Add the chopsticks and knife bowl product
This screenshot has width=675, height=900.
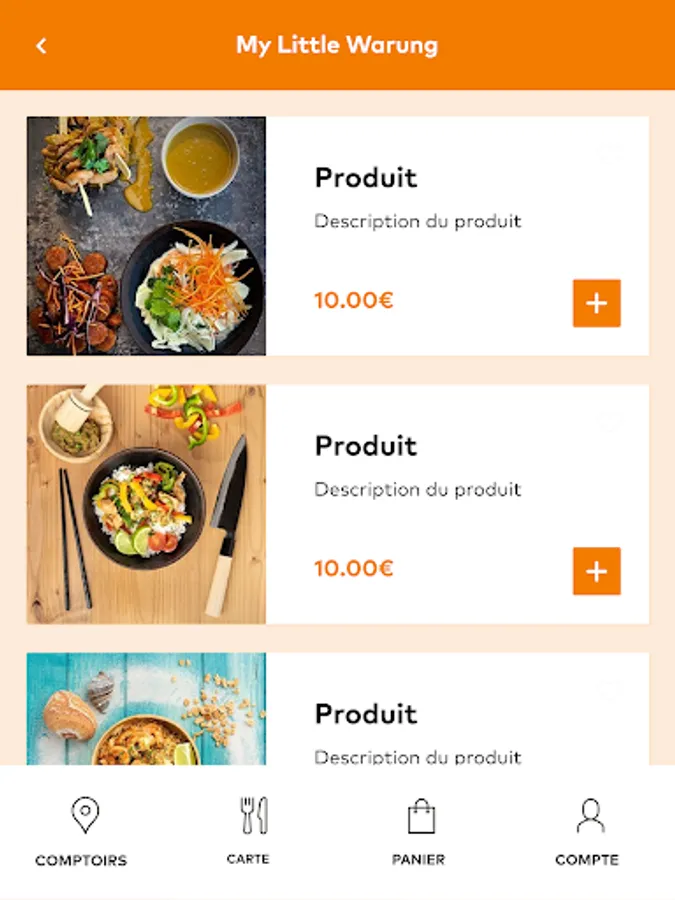coord(596,571)
